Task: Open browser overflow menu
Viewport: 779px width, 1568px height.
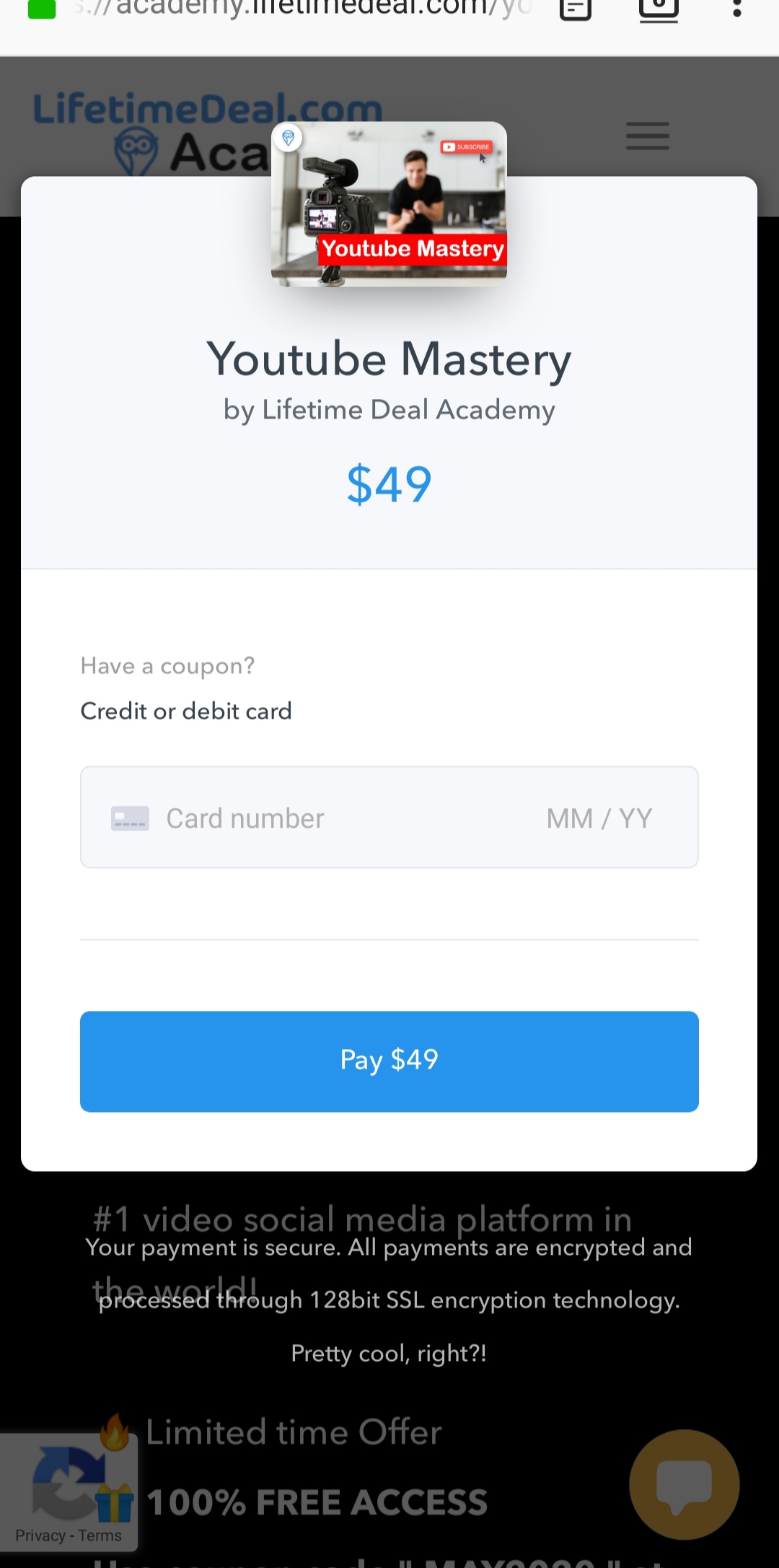Action: (736, 9)
